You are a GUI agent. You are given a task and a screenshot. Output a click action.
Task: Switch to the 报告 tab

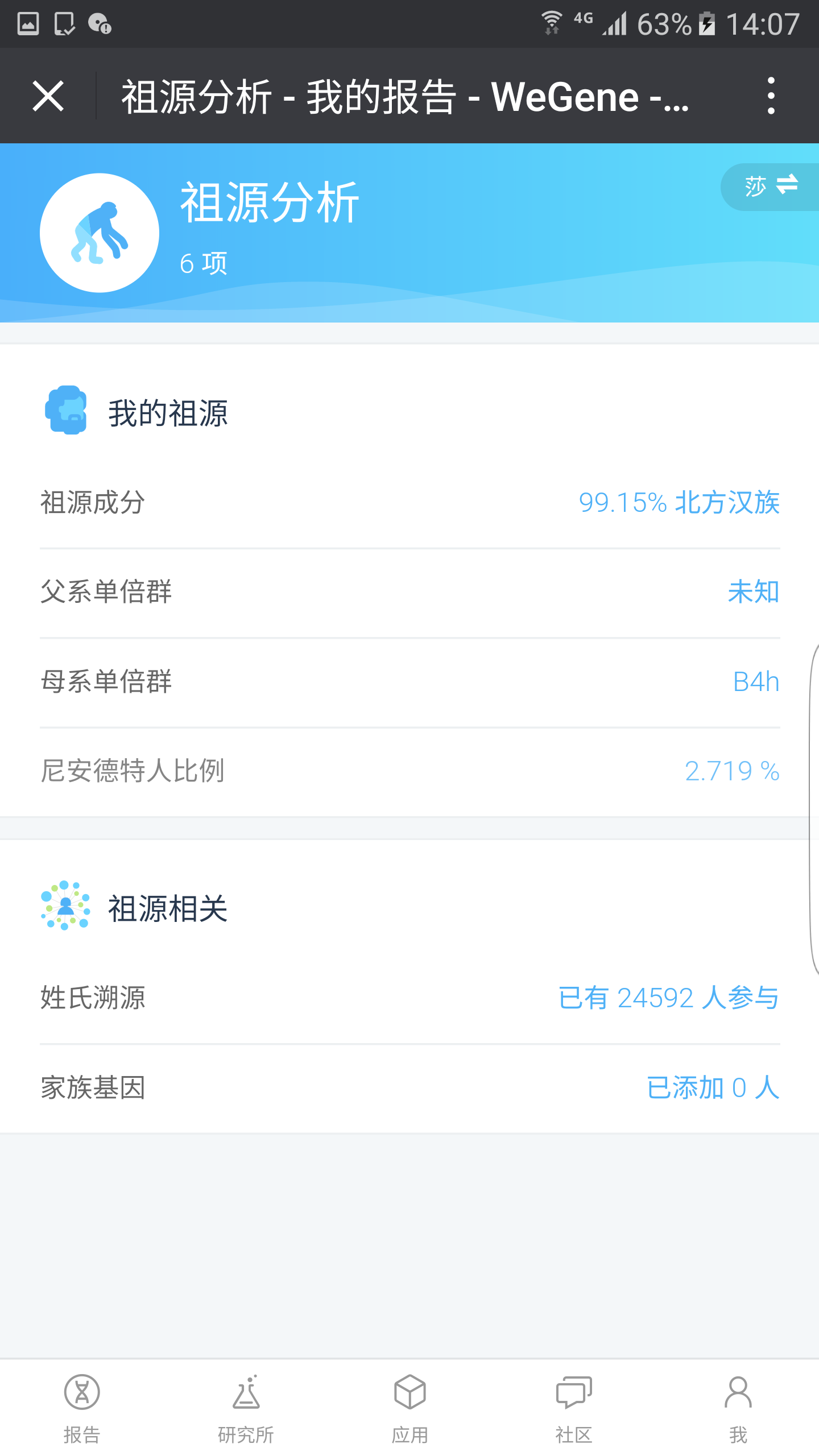coord(82,1409)
